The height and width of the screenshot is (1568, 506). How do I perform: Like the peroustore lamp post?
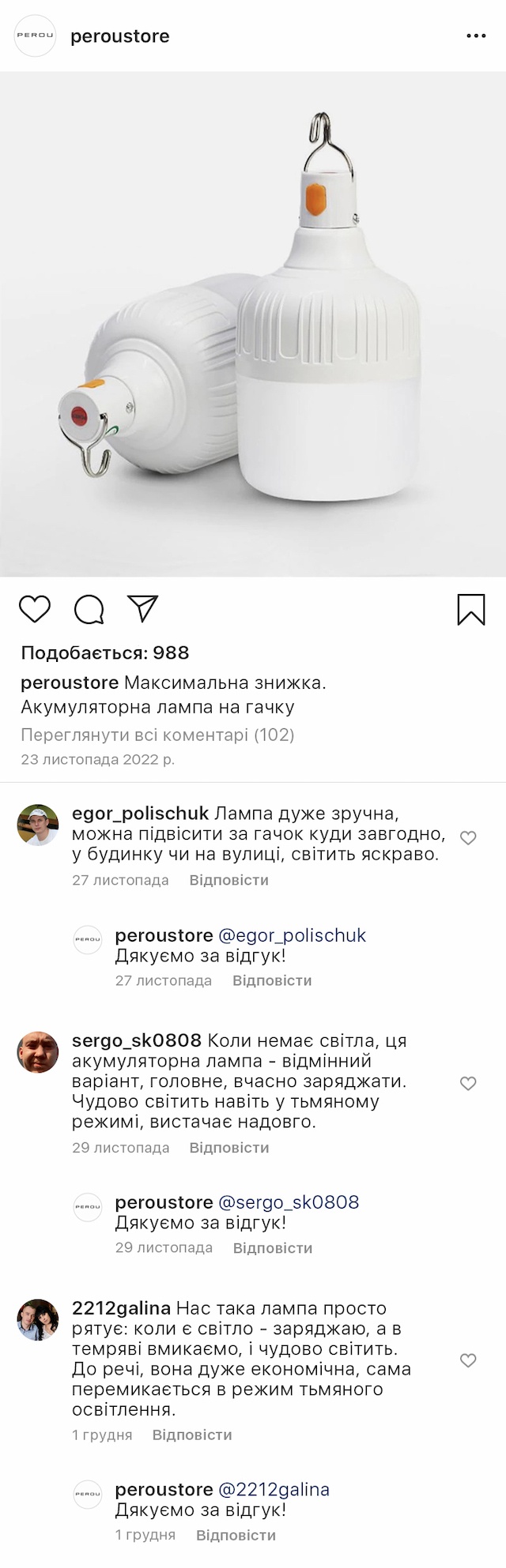tap(35, 609)
